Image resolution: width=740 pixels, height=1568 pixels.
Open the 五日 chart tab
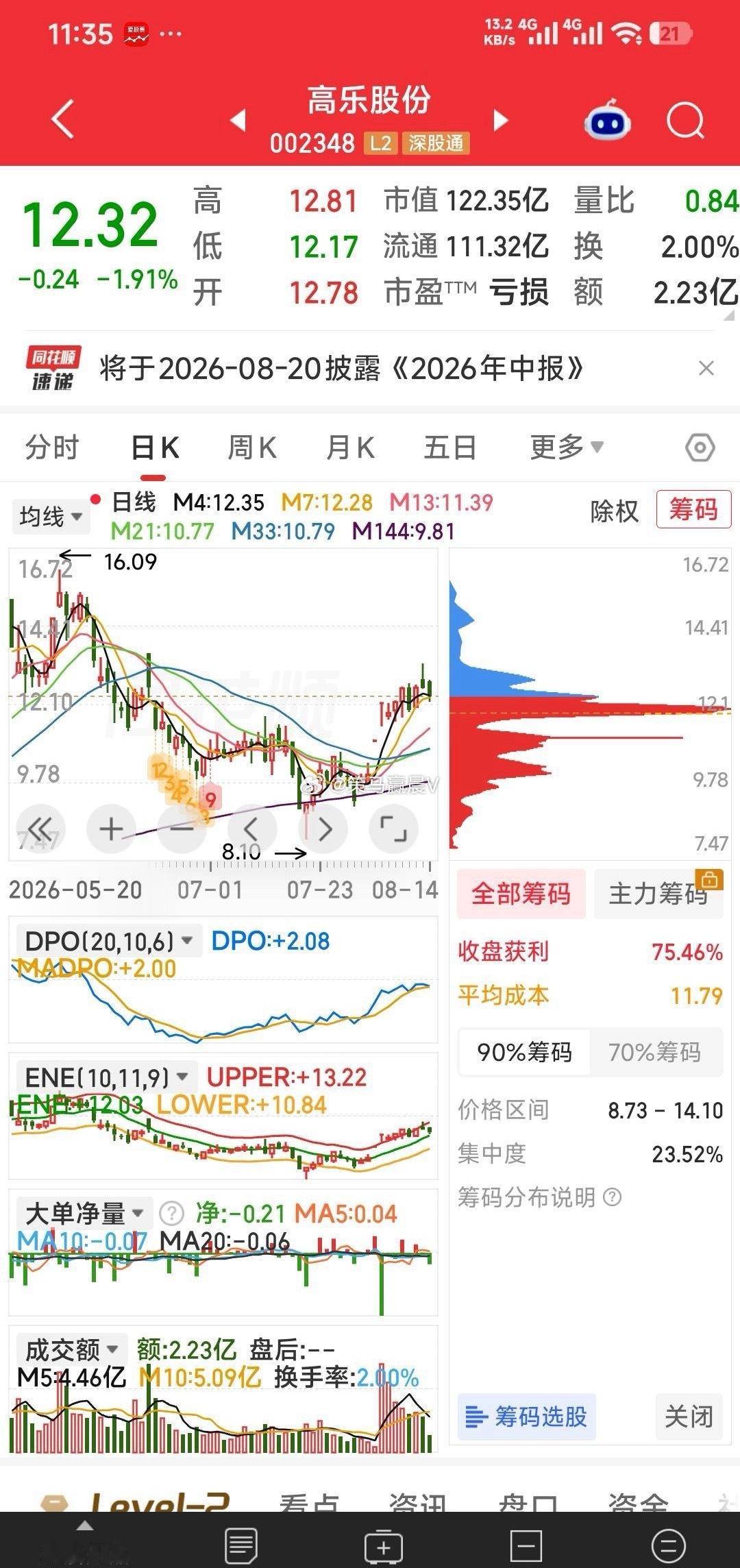pos(449,448)
